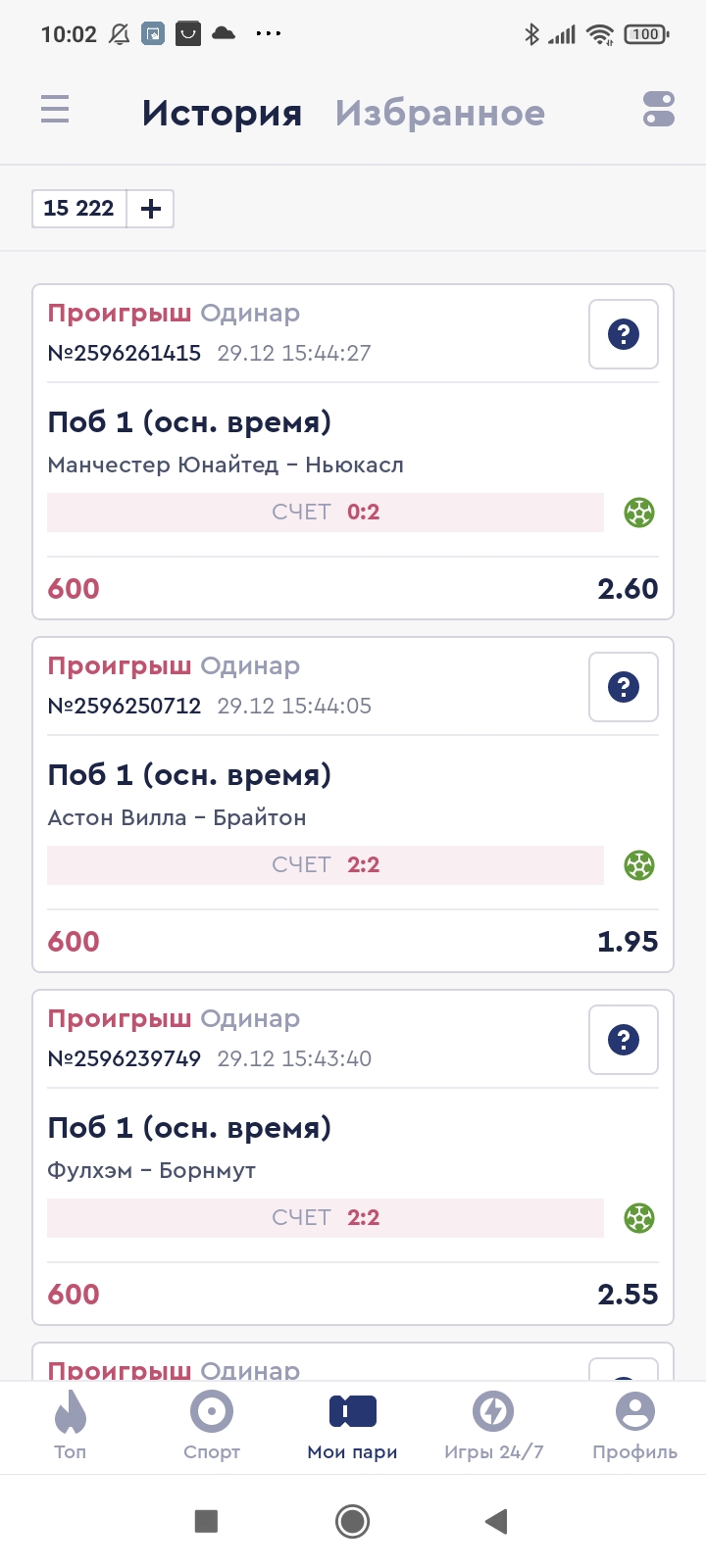The width and height of the screenshot is (706, 1568).
Task: Open the Фулхэм – Борнмут bet card
Action: [294, 1149]
